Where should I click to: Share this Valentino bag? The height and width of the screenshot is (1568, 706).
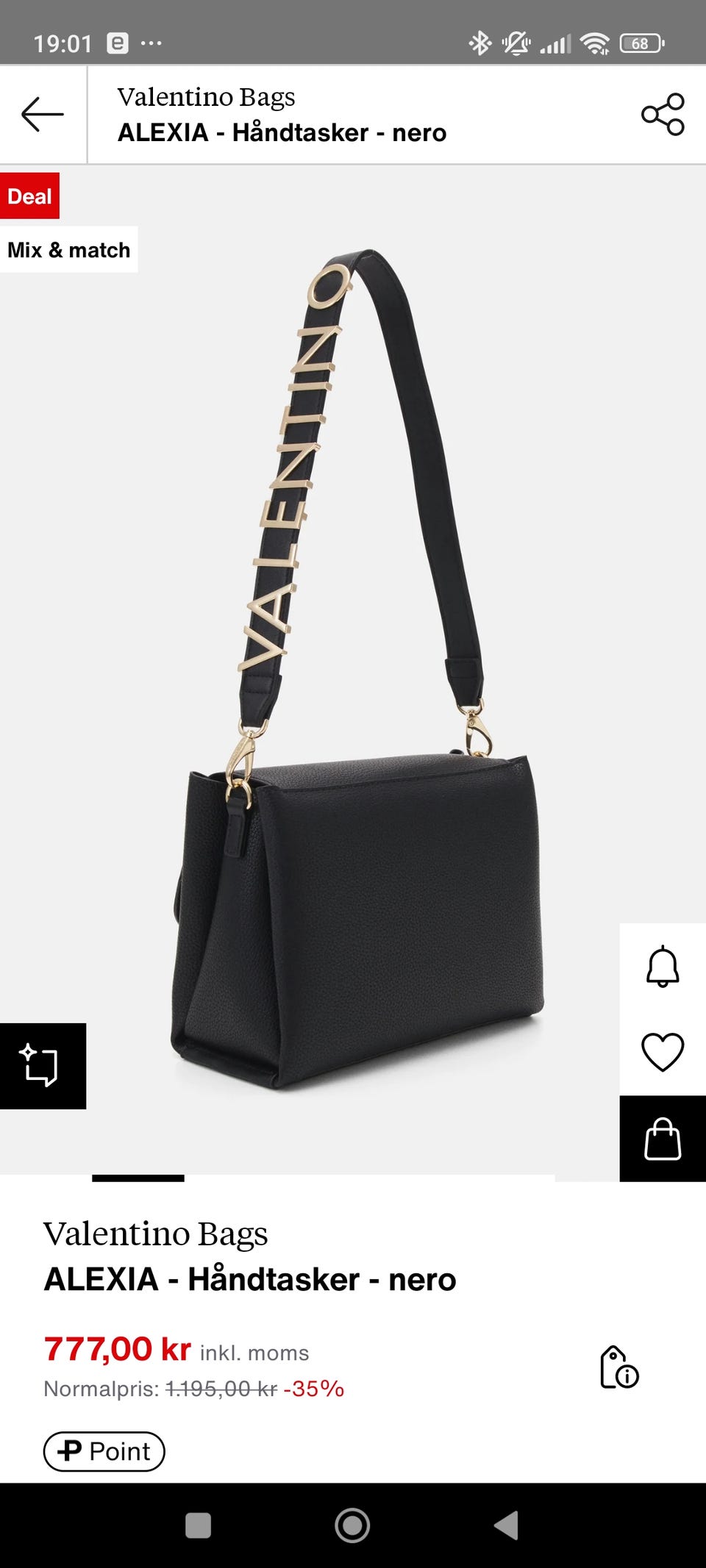tap(663, 115)
